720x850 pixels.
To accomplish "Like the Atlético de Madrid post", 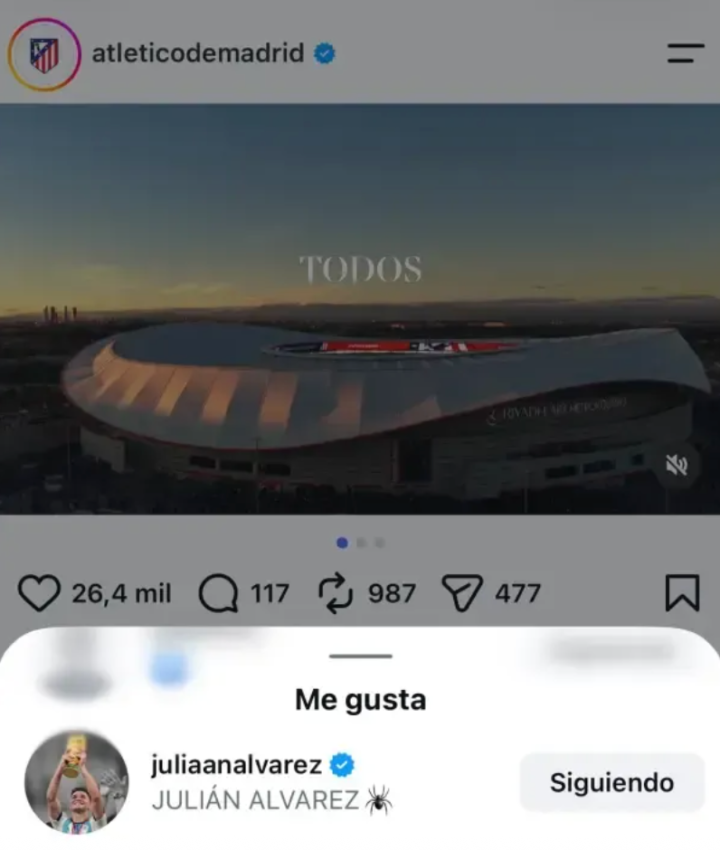I will click(39, 593).
